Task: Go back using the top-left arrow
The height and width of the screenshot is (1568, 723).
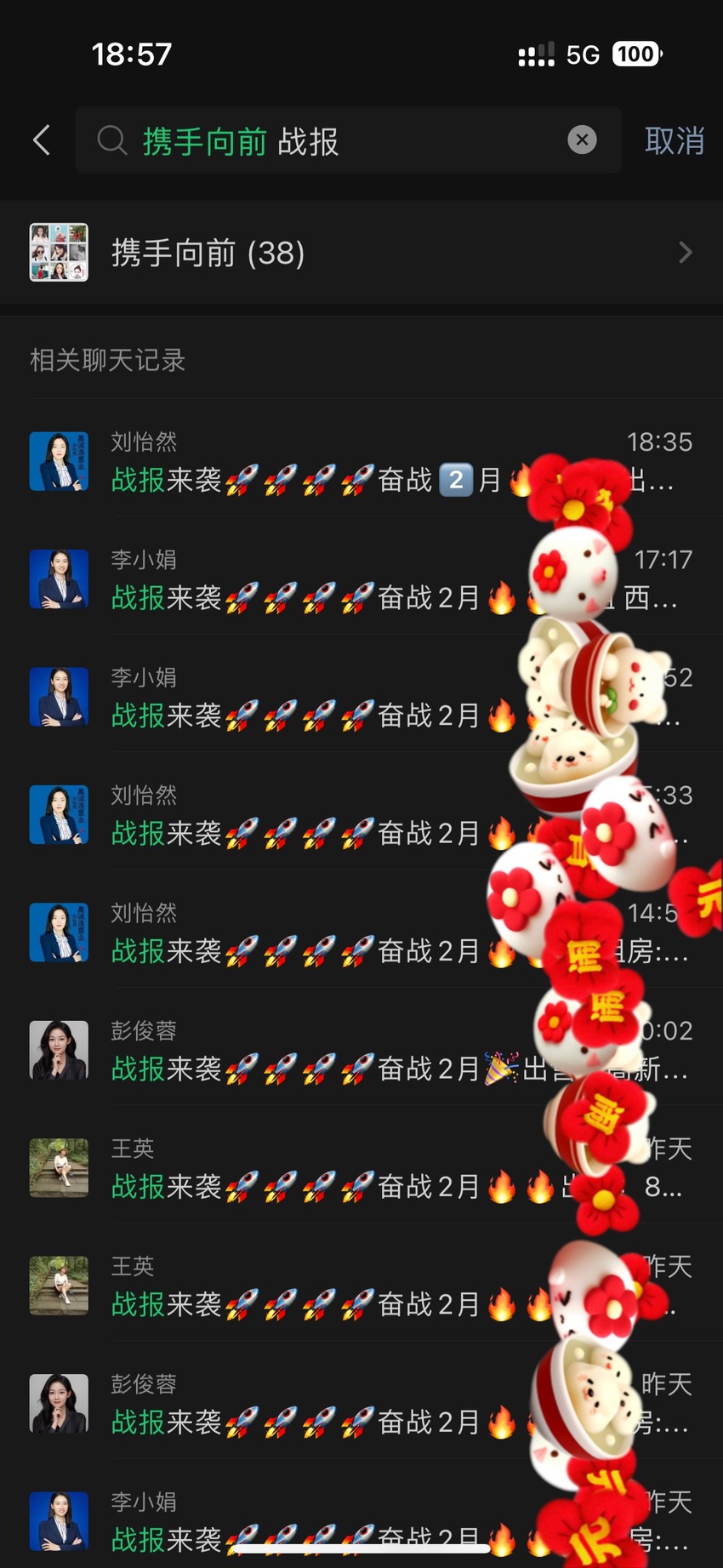Action: pos(42,140)
